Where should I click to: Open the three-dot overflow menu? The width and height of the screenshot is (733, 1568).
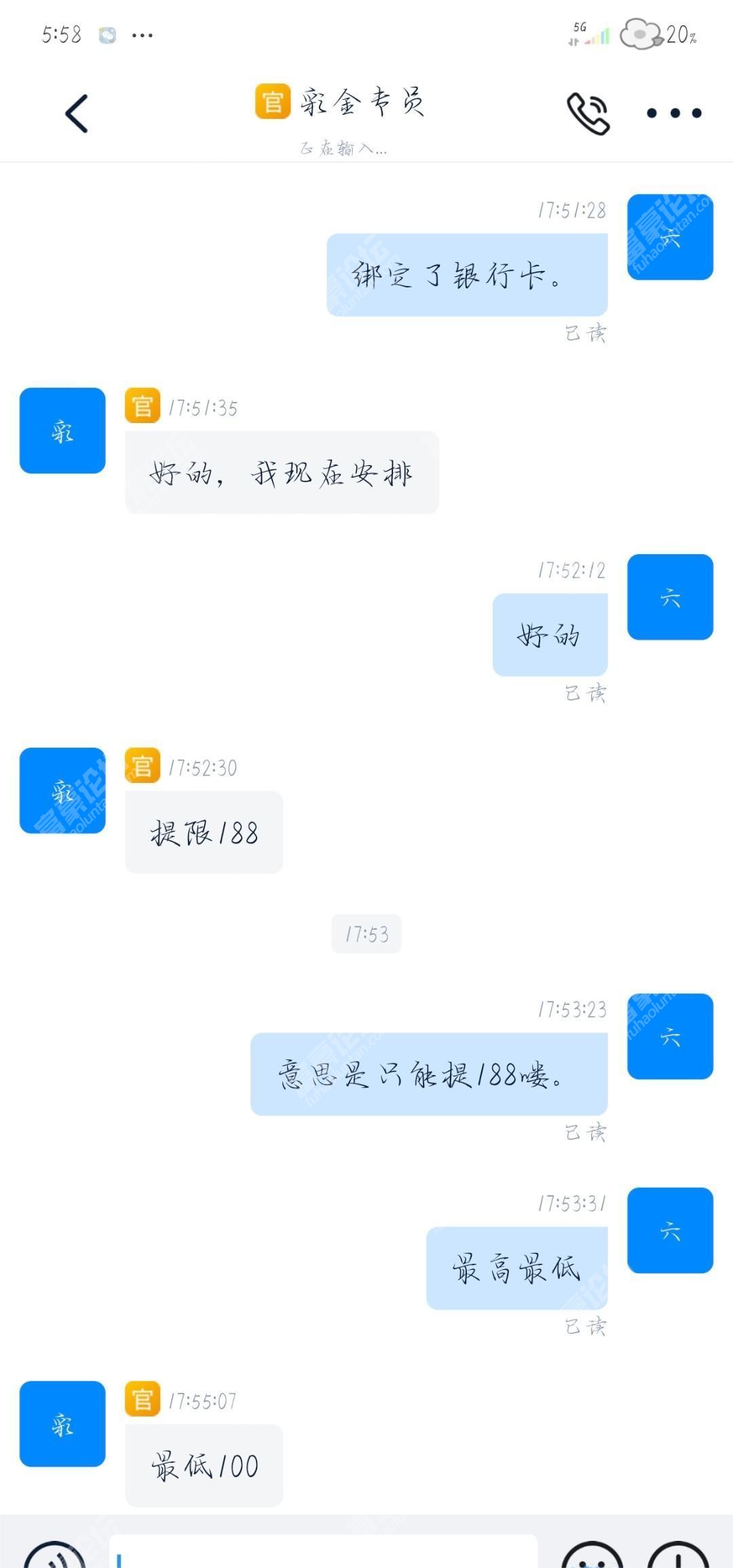click(x=673, y=113)
